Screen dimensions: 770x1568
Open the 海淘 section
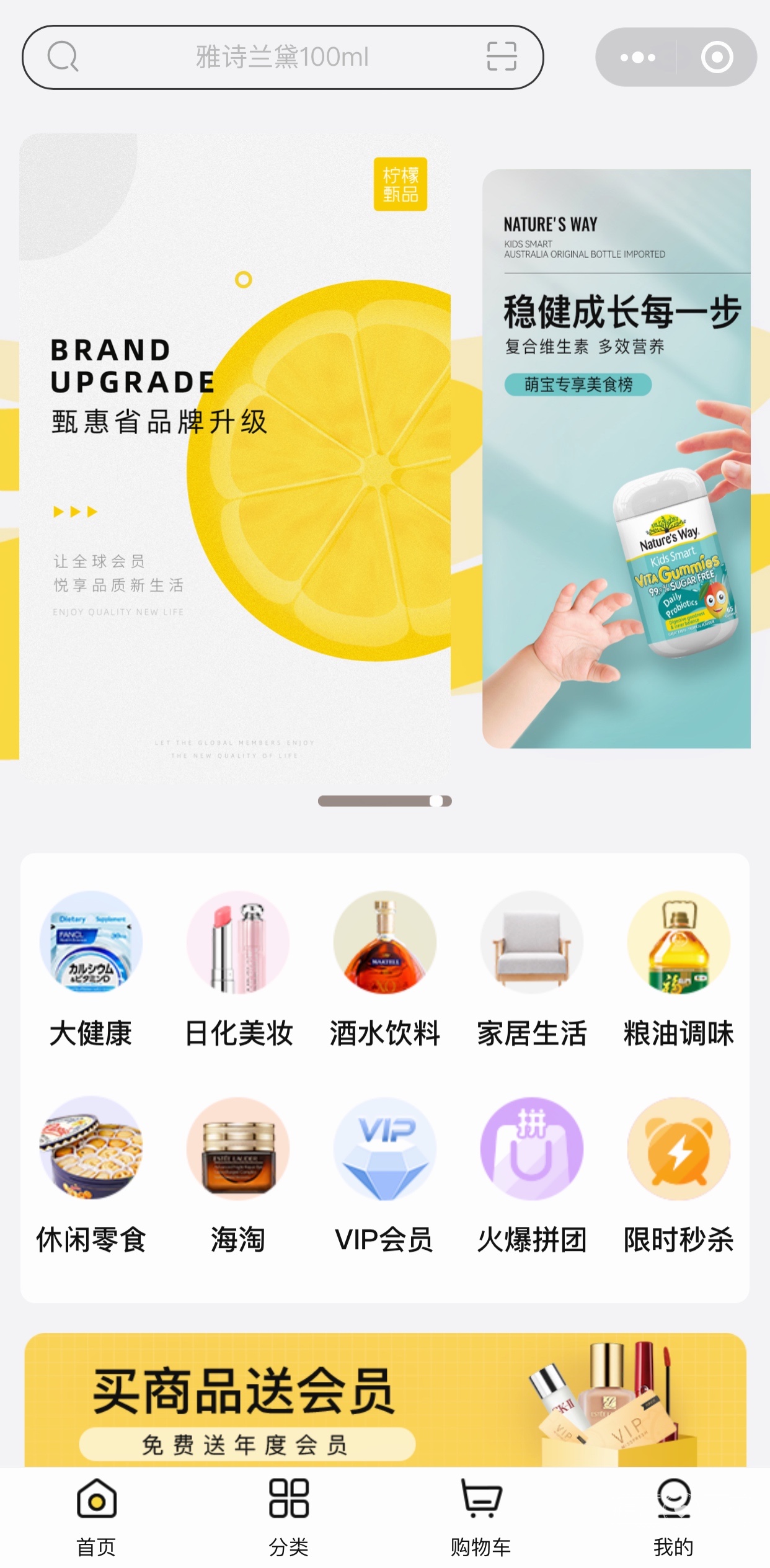238,1175
